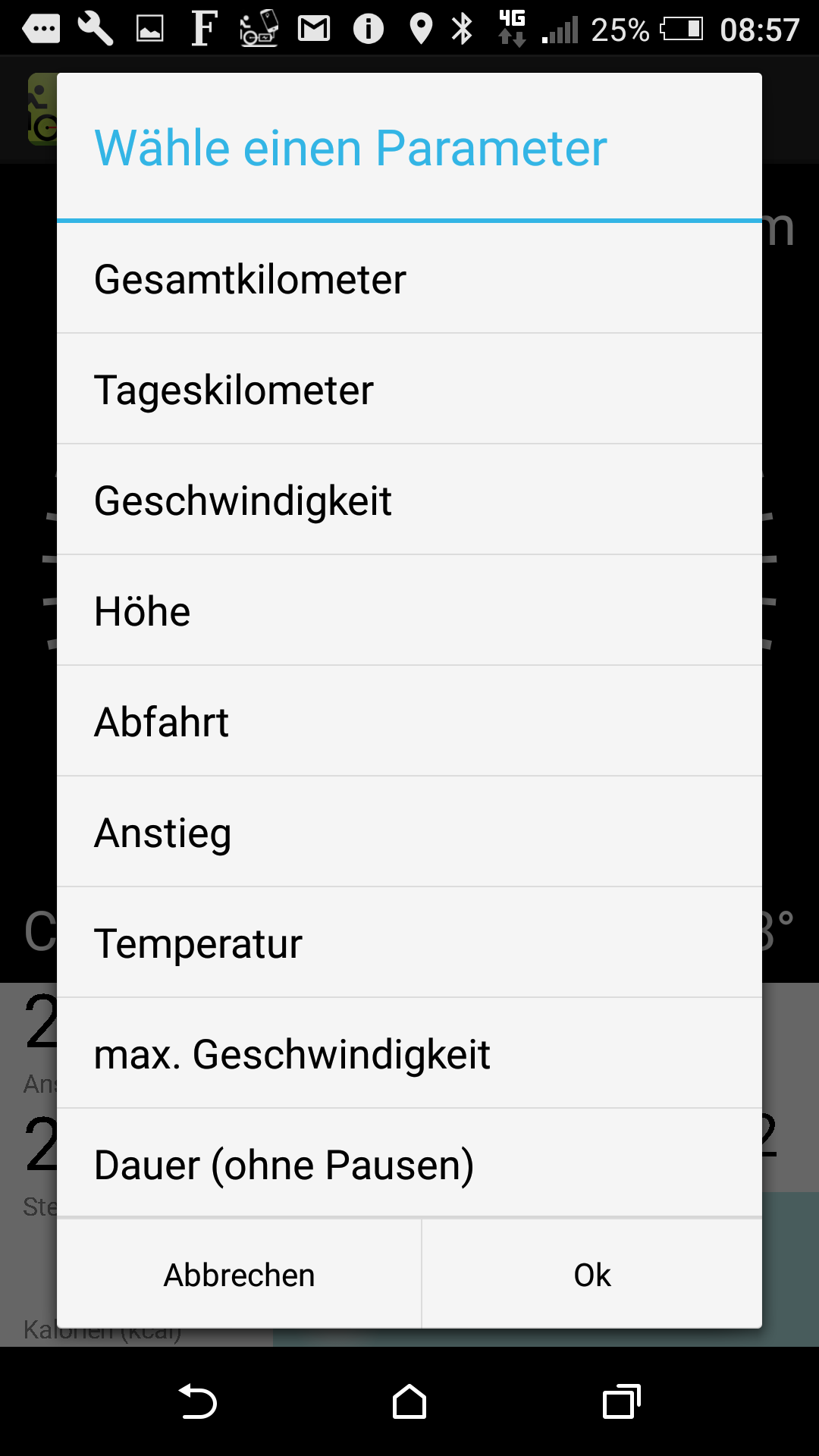Choose max. Geschwindigkeit option
819x1456 pixels.
(409, 1054)
